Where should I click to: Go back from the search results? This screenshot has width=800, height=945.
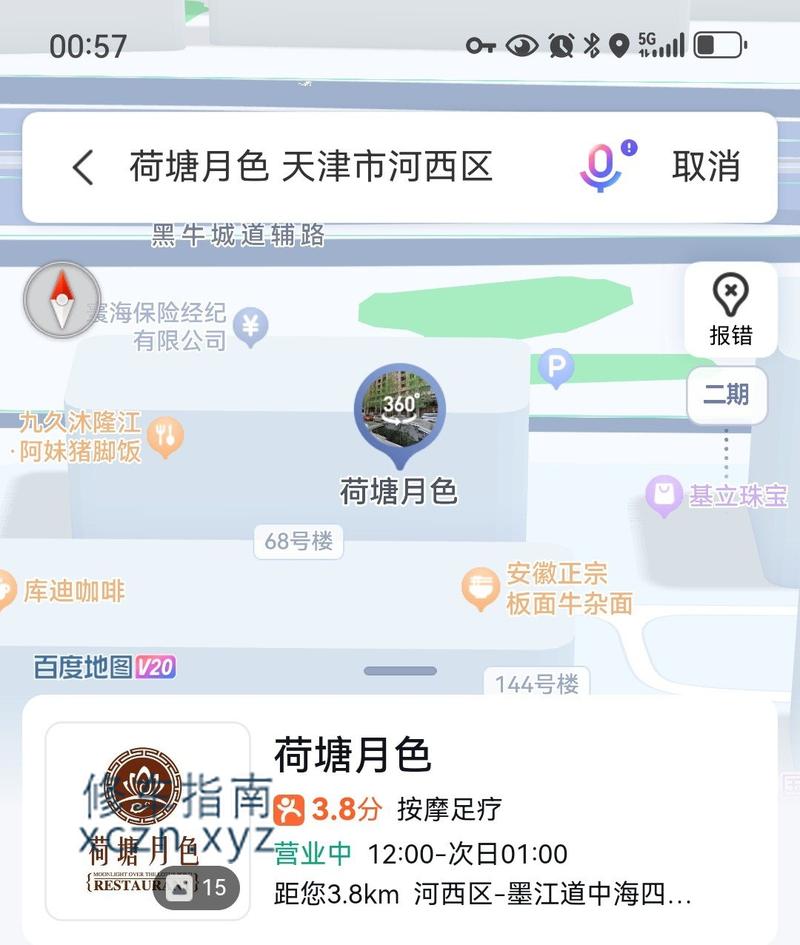pyautogui.click(x=83, y=167)
